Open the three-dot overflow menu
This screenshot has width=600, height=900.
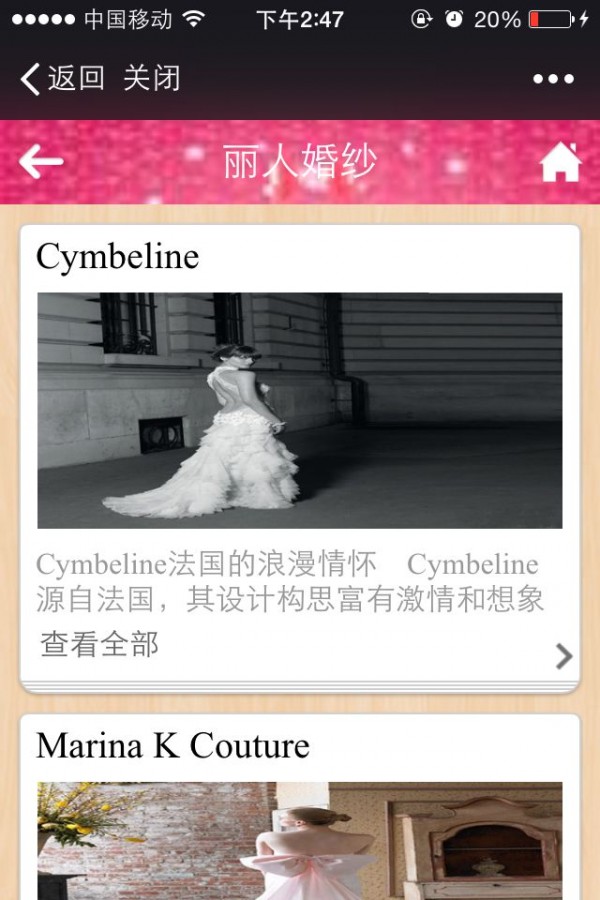[x=553, y=79]
